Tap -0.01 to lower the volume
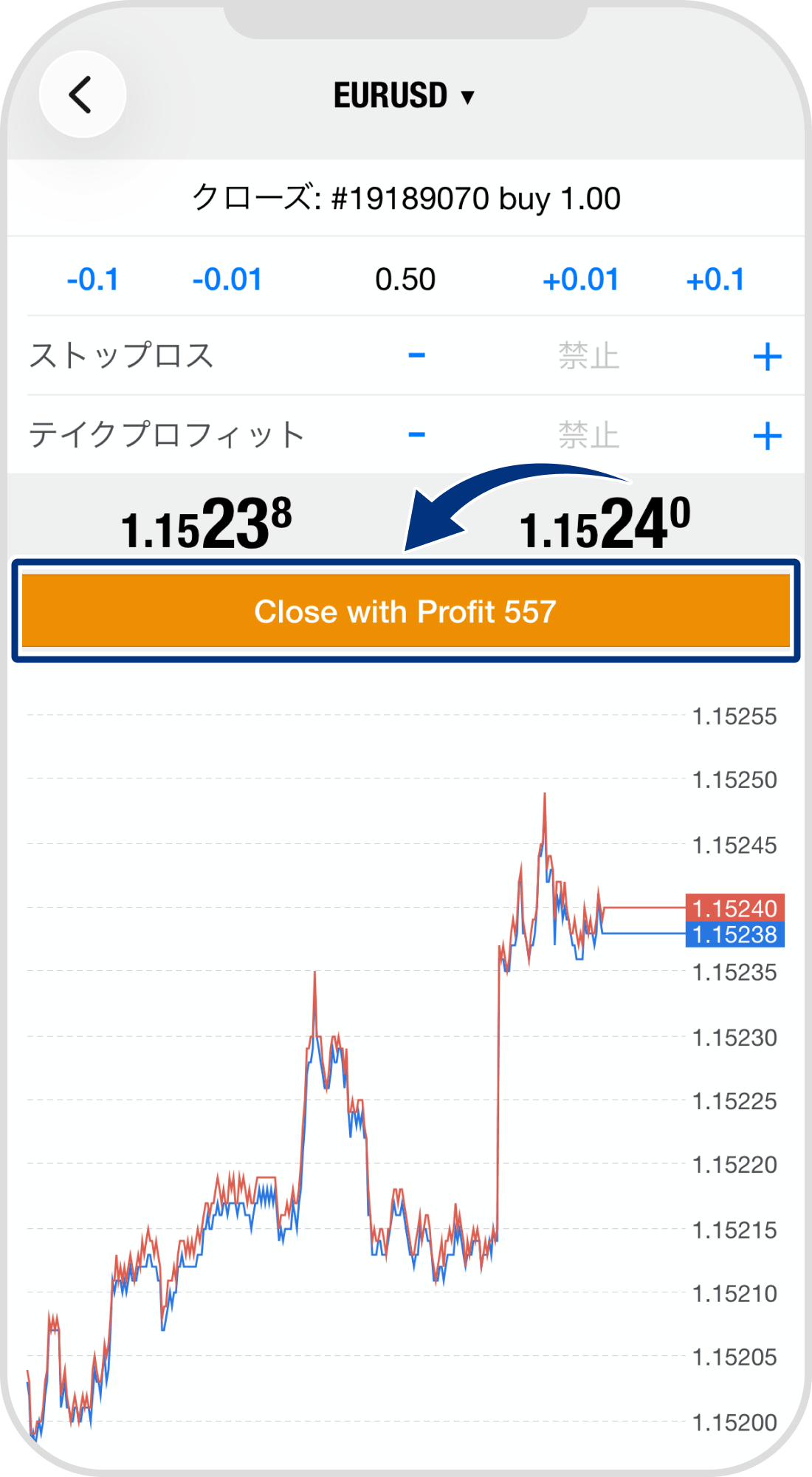812x1477 pixels. (x=227, y=279)
